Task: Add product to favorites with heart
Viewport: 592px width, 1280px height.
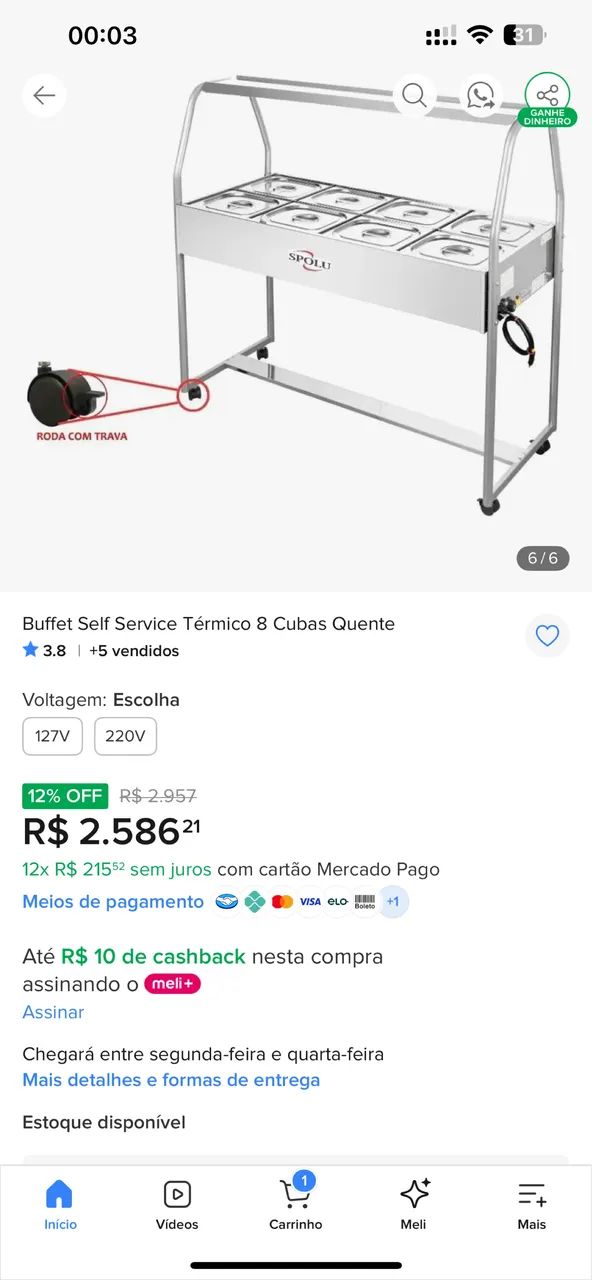Action: tap(547, 636)
